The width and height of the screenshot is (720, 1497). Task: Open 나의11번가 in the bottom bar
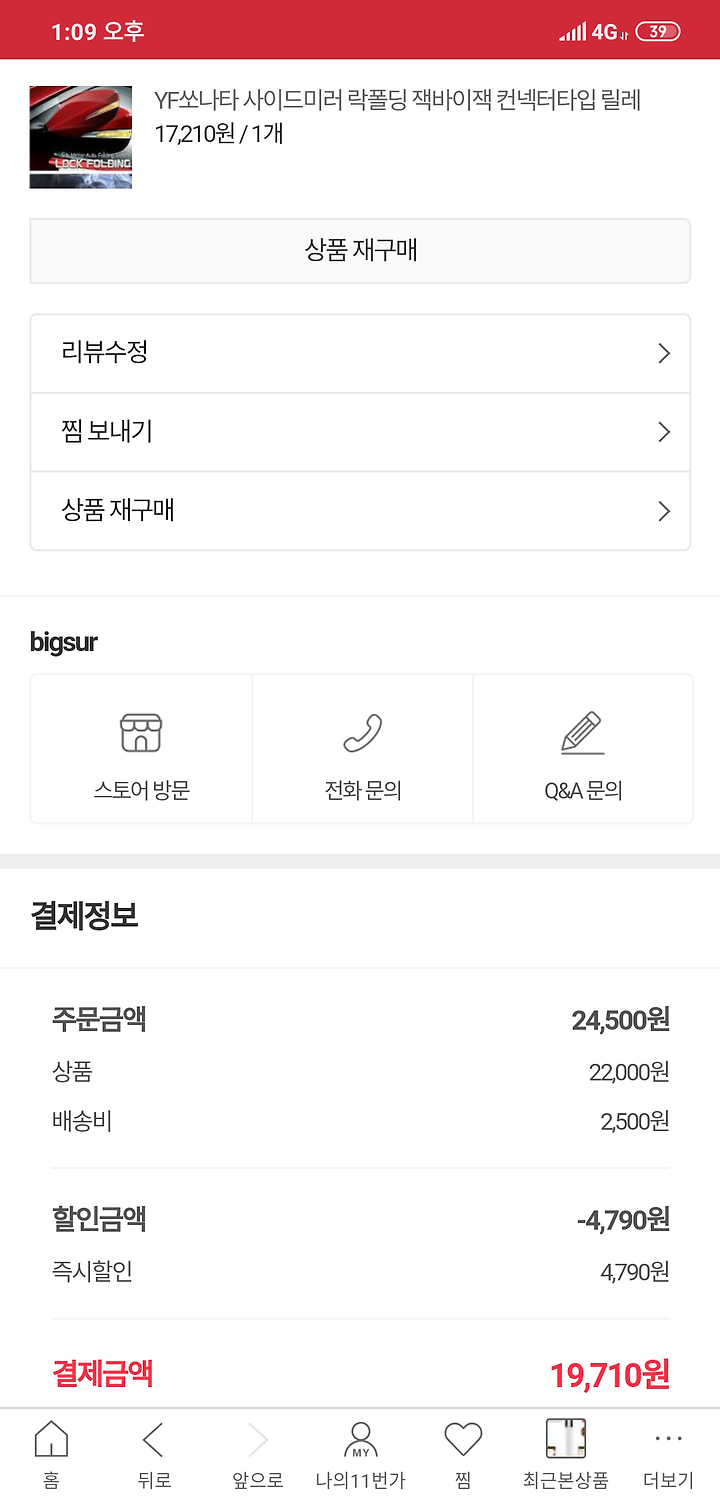click(x=360, y=1453)
